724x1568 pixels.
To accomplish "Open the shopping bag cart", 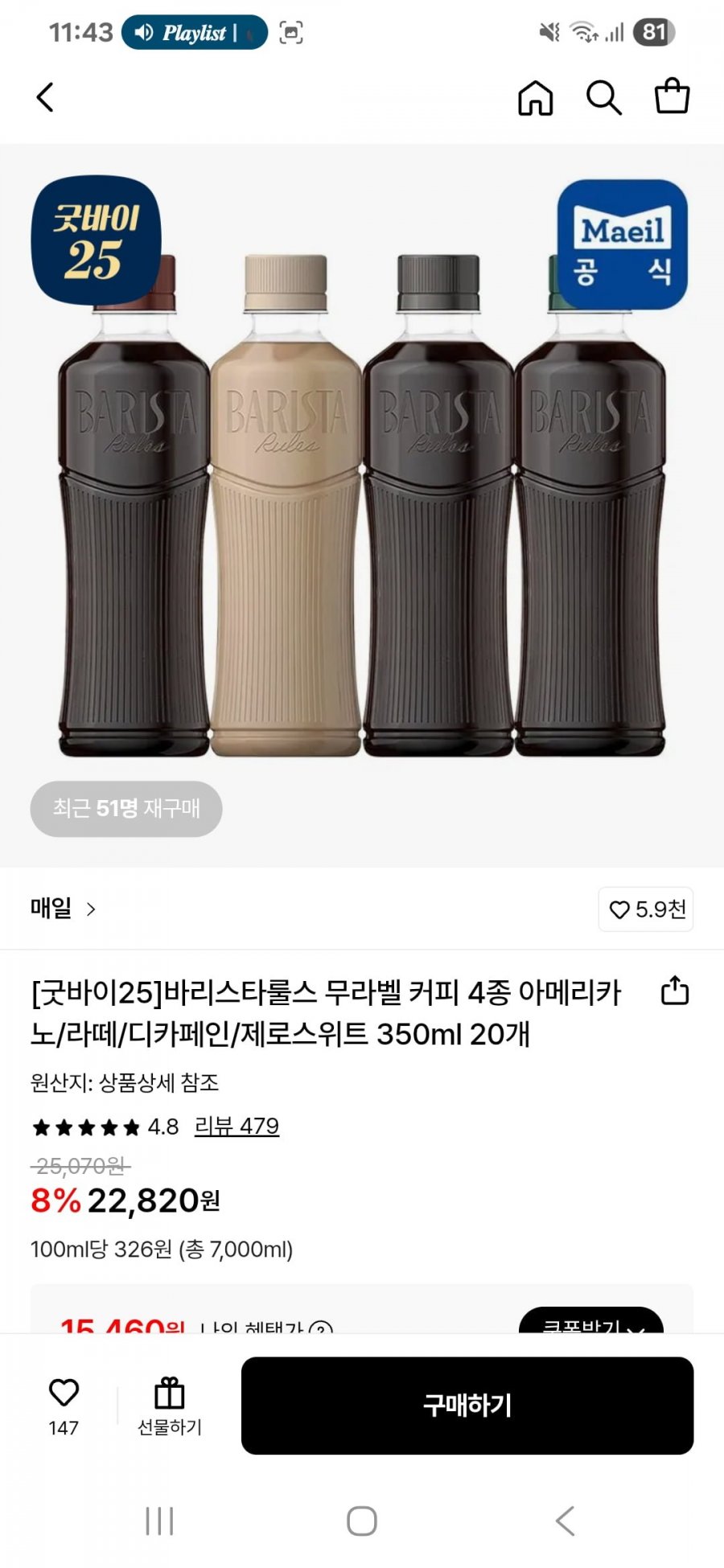I will coord(672,96).
